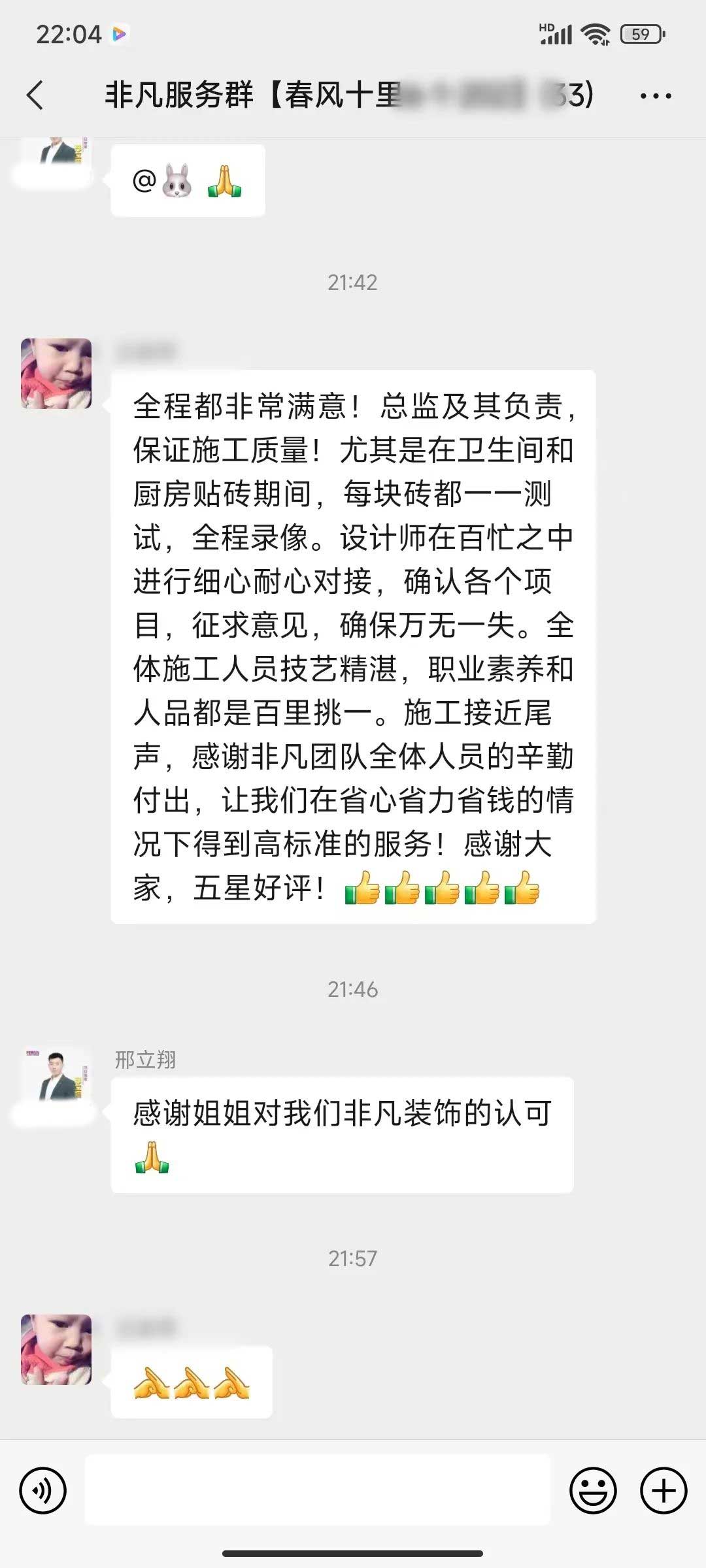Go back from the group chat
This screenshot has width=706, height=1568.
[x=35, y=95]
